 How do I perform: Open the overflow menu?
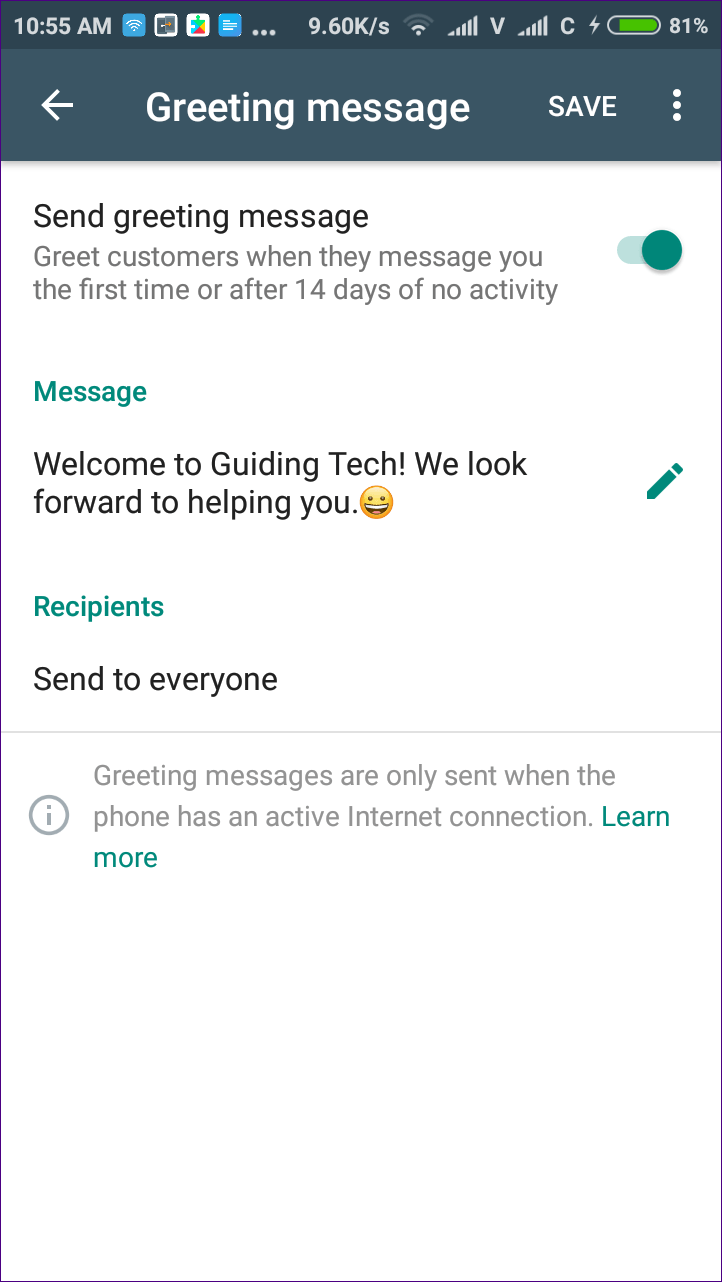[x=677, y=106]
